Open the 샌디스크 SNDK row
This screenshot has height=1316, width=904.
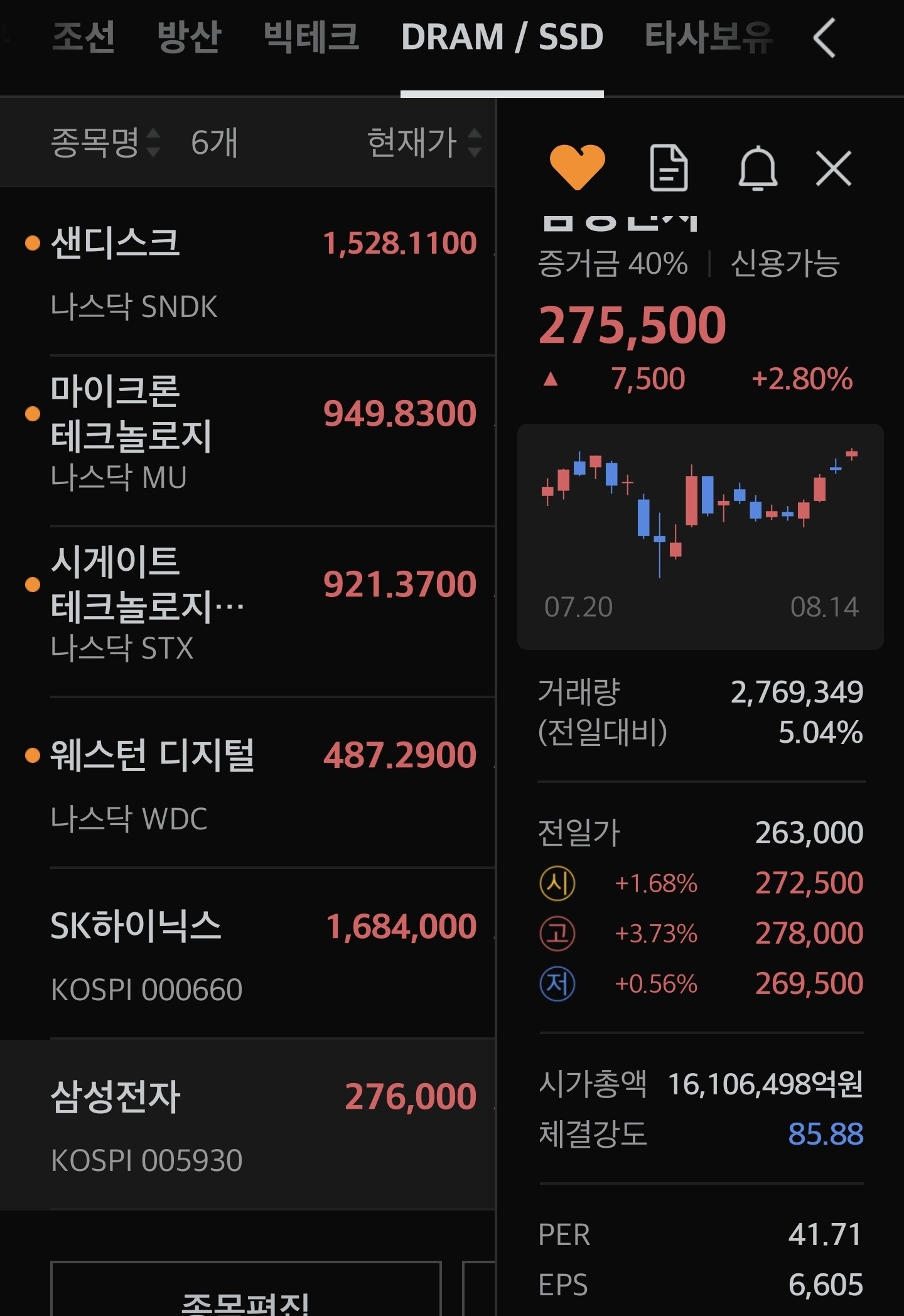pyautogui.click(x=248, y=271)
